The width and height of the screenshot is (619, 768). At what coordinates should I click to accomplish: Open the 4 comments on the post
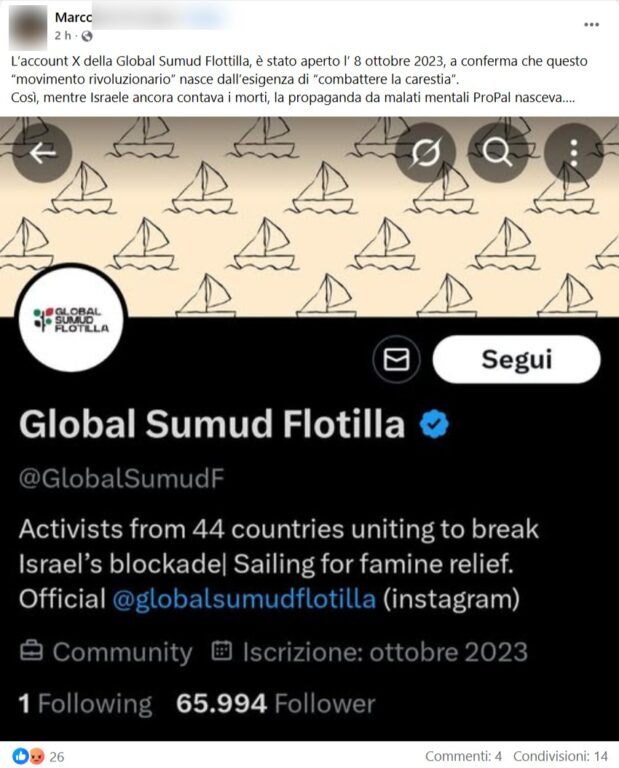tap(463, 756)
